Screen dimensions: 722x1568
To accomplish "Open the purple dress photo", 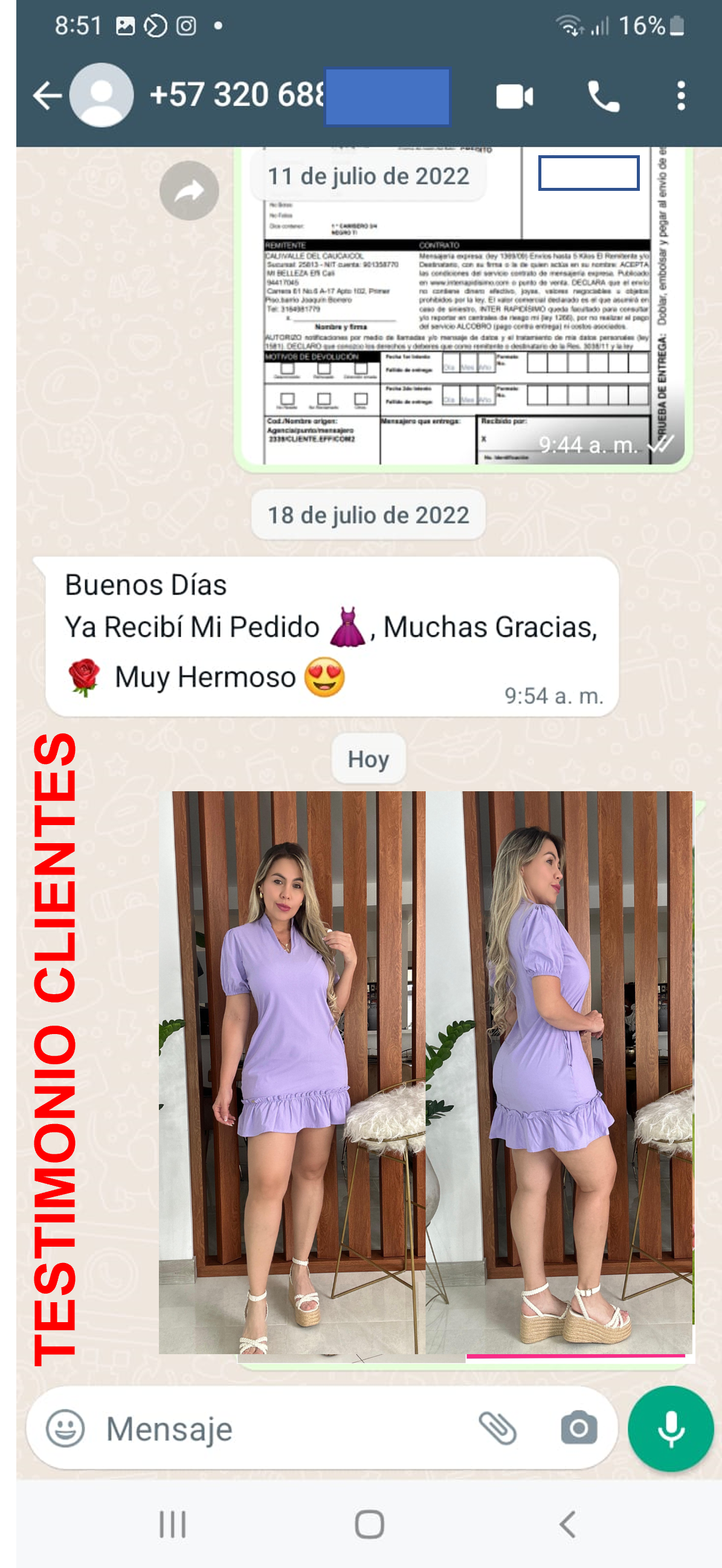I will pos(426,1072).
